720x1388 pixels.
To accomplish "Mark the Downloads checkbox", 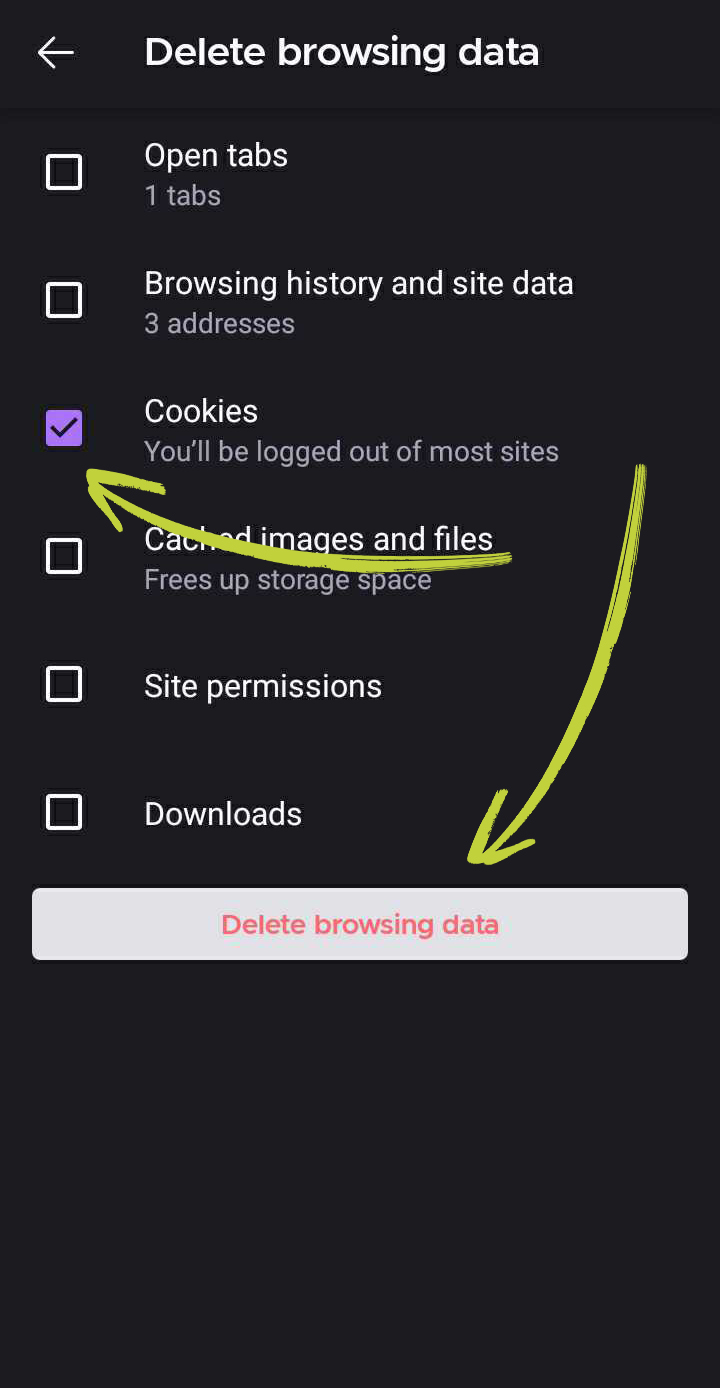I will (x=64, y=812).
